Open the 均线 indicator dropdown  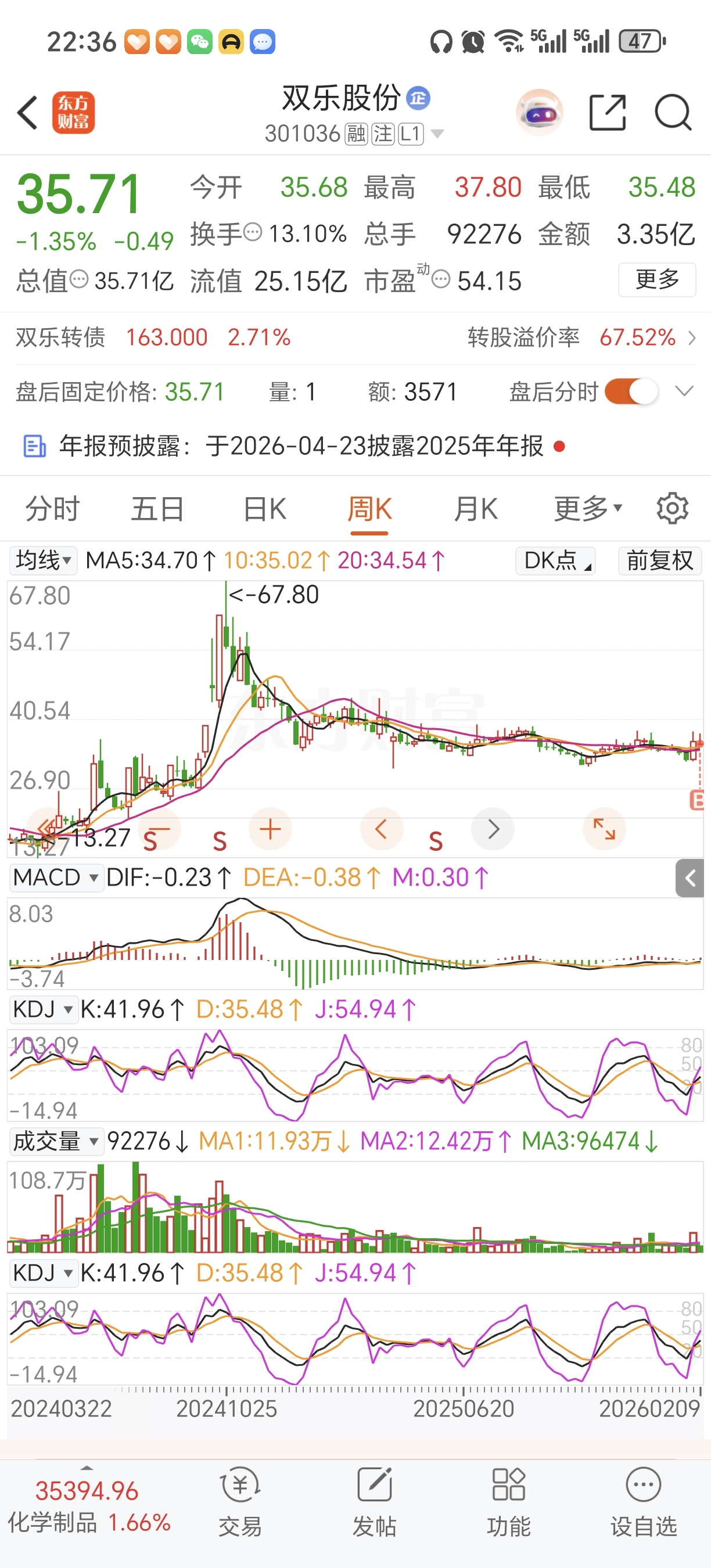(43, 560)
